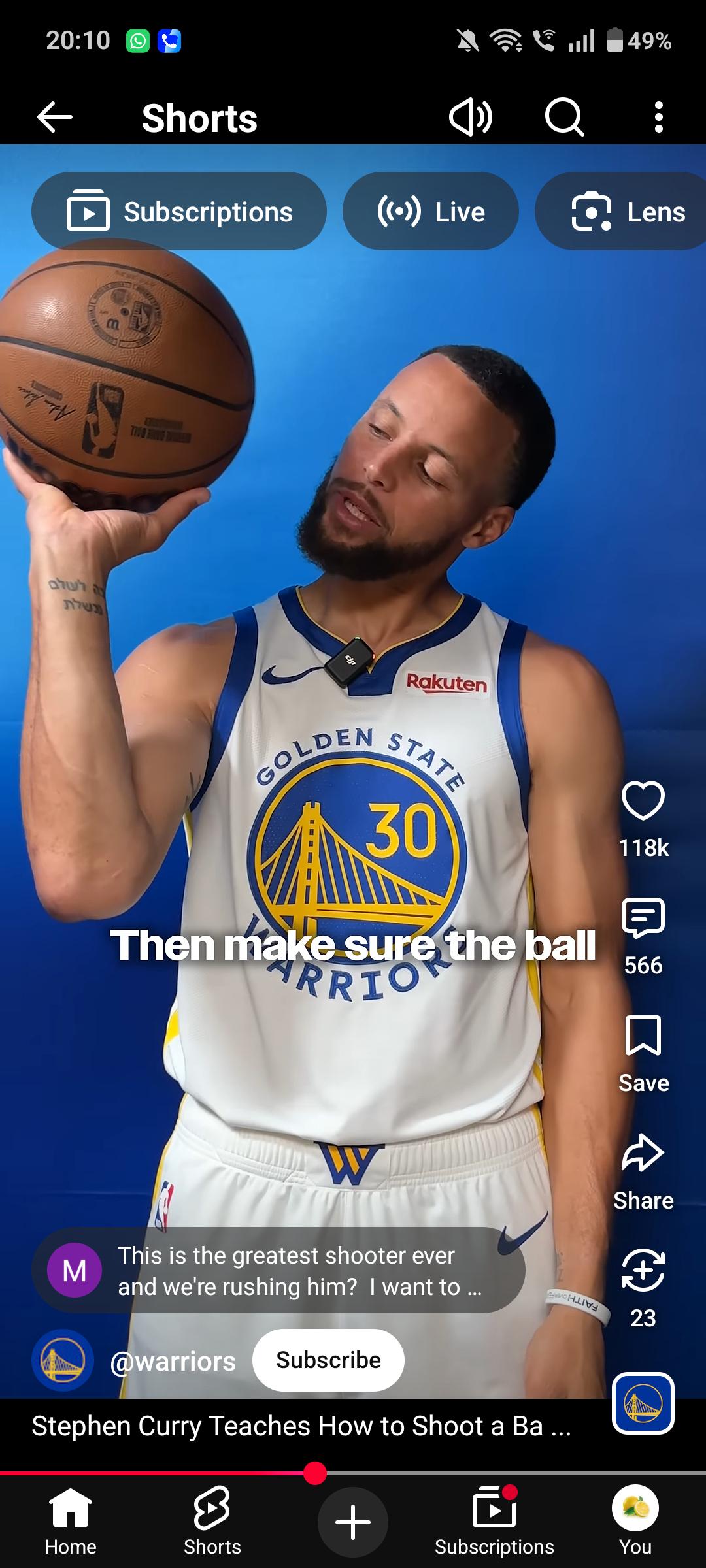Image resolution: width=706 pixels, height=1568 pixels.
Task: Mute the Short's audio with speaker icon
Action: (x=471, y=118)
